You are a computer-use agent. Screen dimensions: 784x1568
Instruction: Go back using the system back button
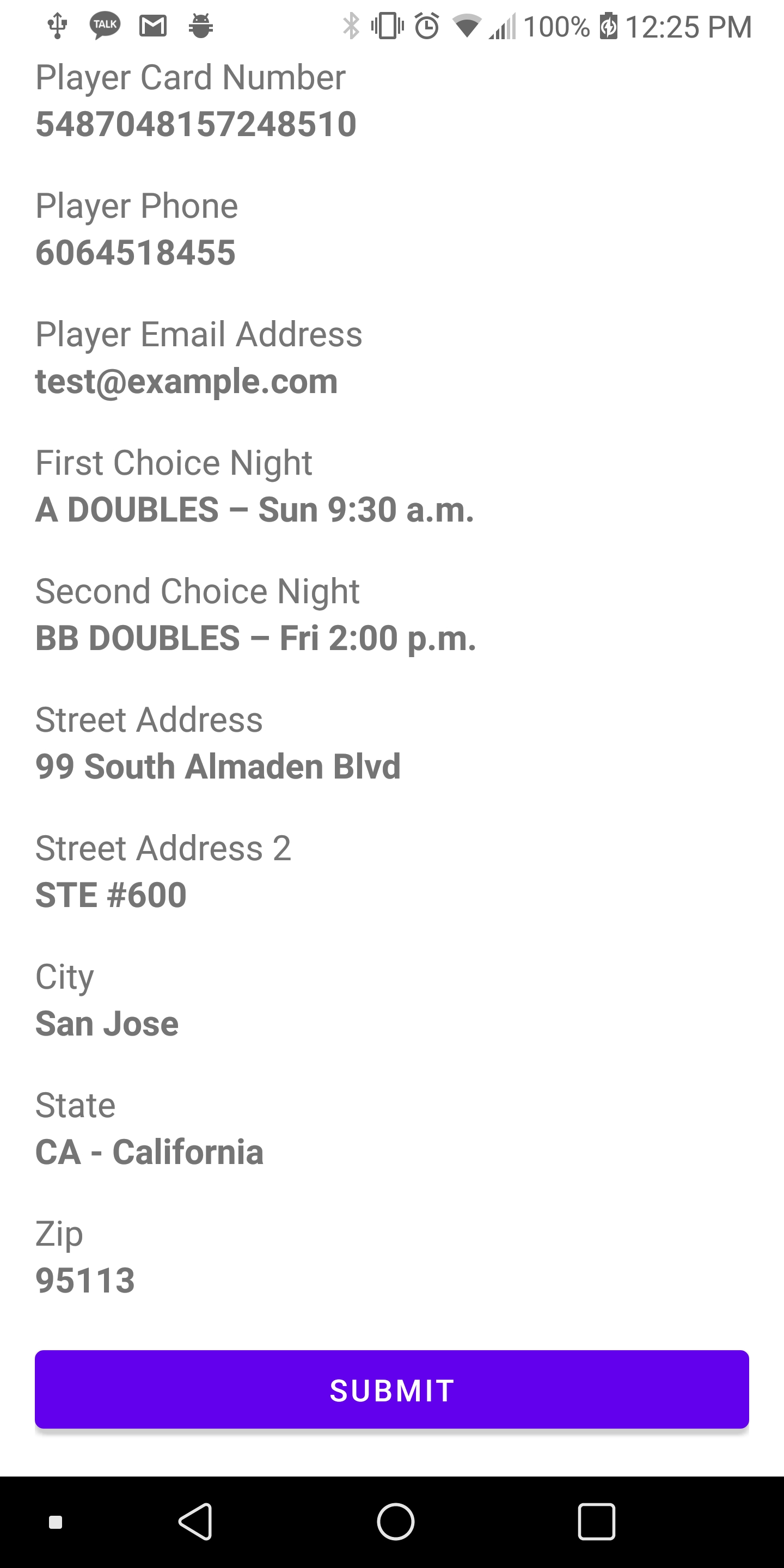195,1521
